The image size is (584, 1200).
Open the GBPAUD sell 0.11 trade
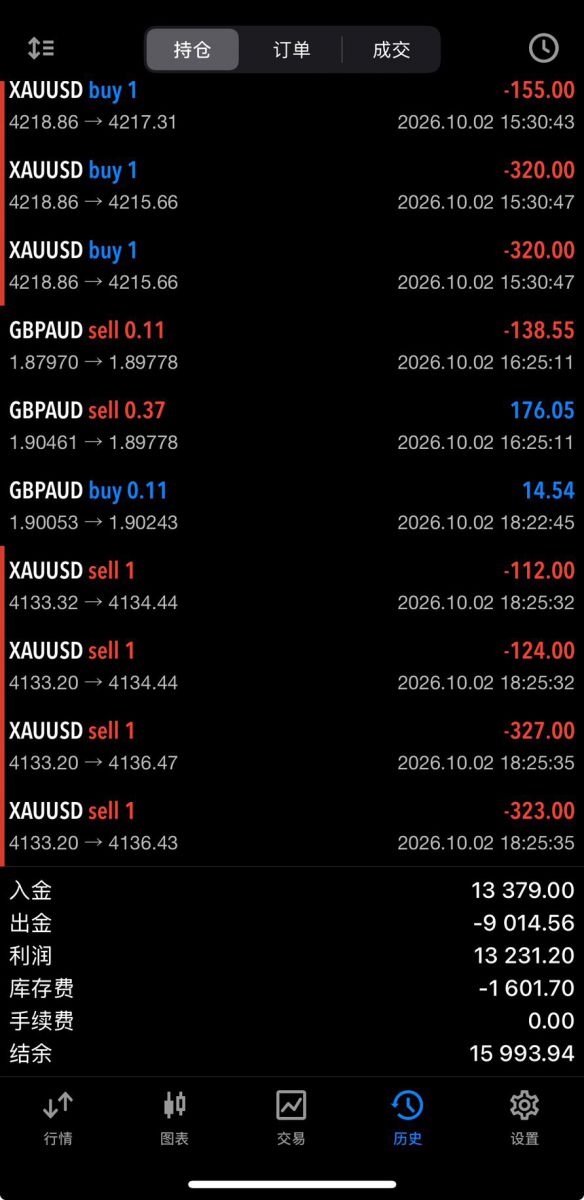click(292, 346)
